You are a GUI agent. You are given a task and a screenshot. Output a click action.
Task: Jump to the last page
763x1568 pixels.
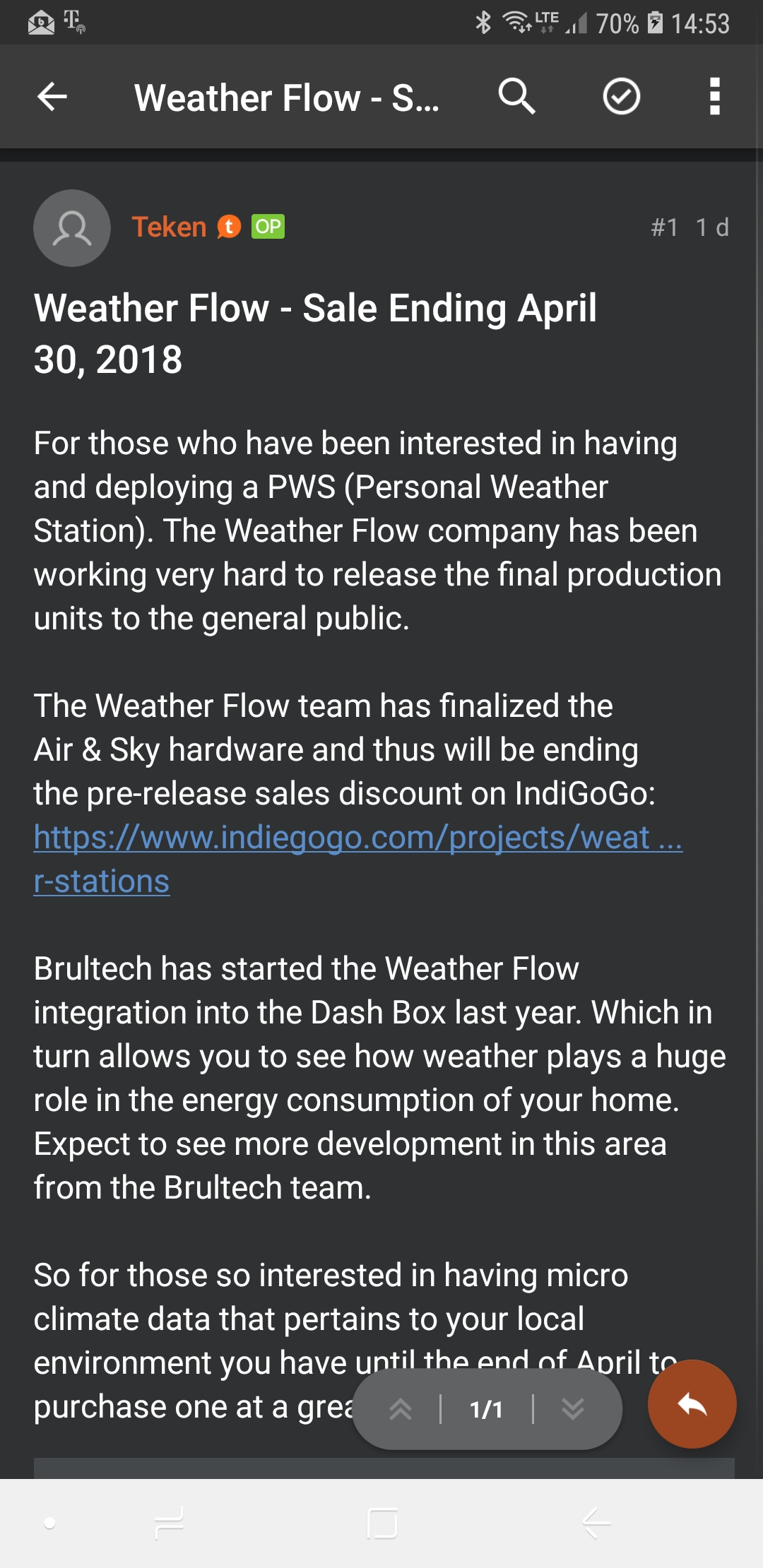coord(573,1409)
